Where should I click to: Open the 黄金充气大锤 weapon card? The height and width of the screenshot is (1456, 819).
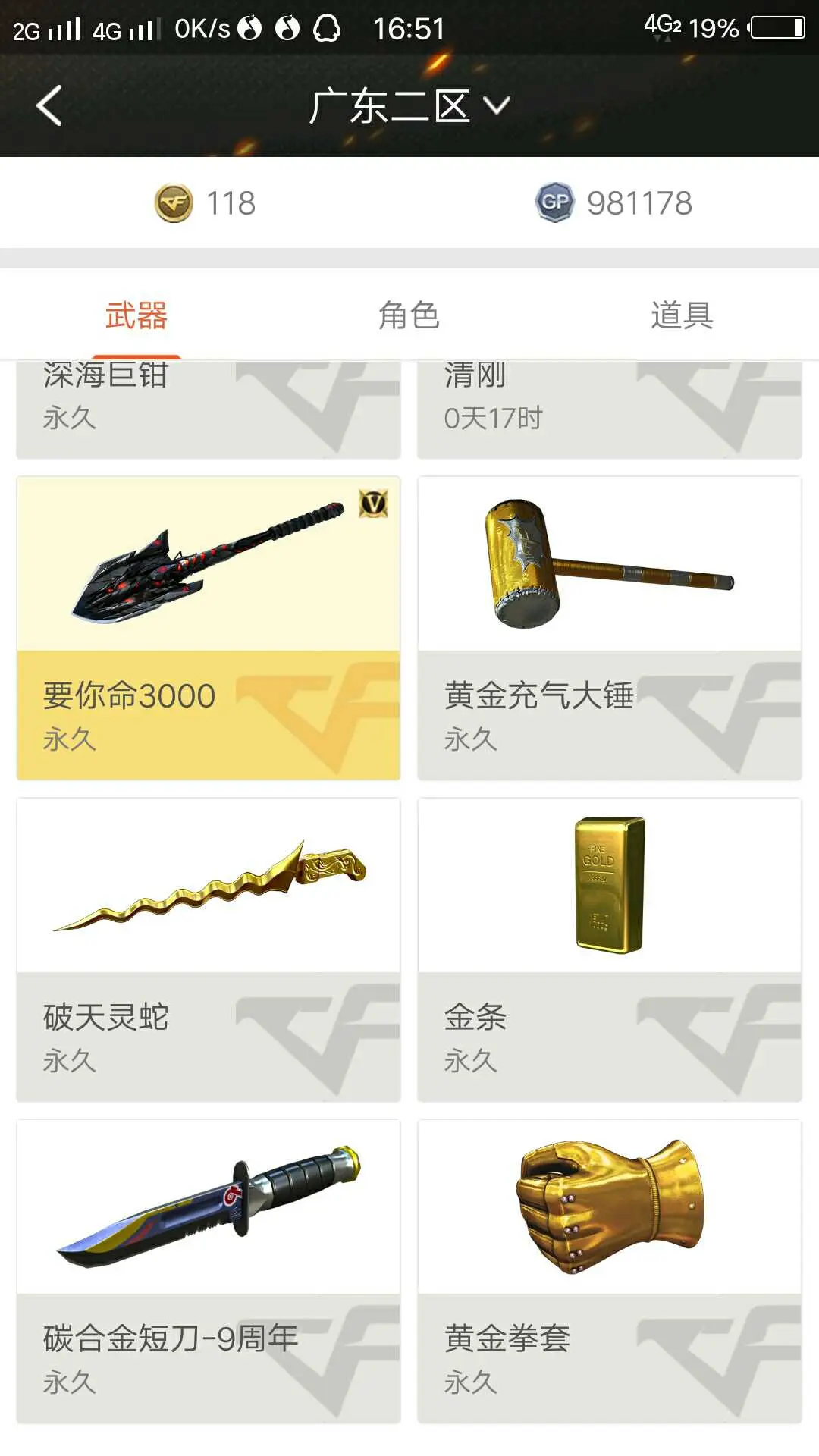[610, 628]
